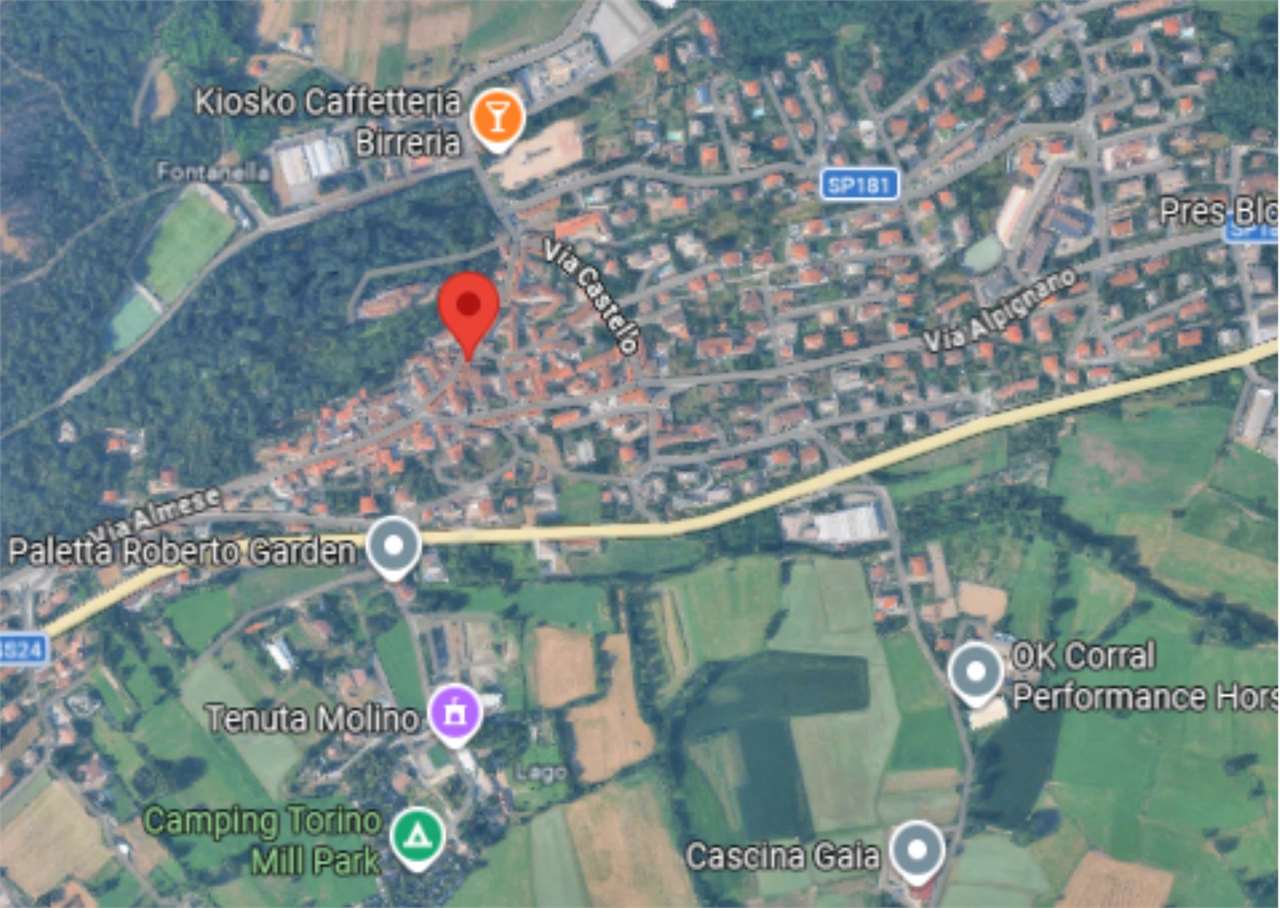The width and height of the screenshot is (1280, 908).
Task: Select the Camping Torino Mill Park marker
Action: click(x=417, y=836)
